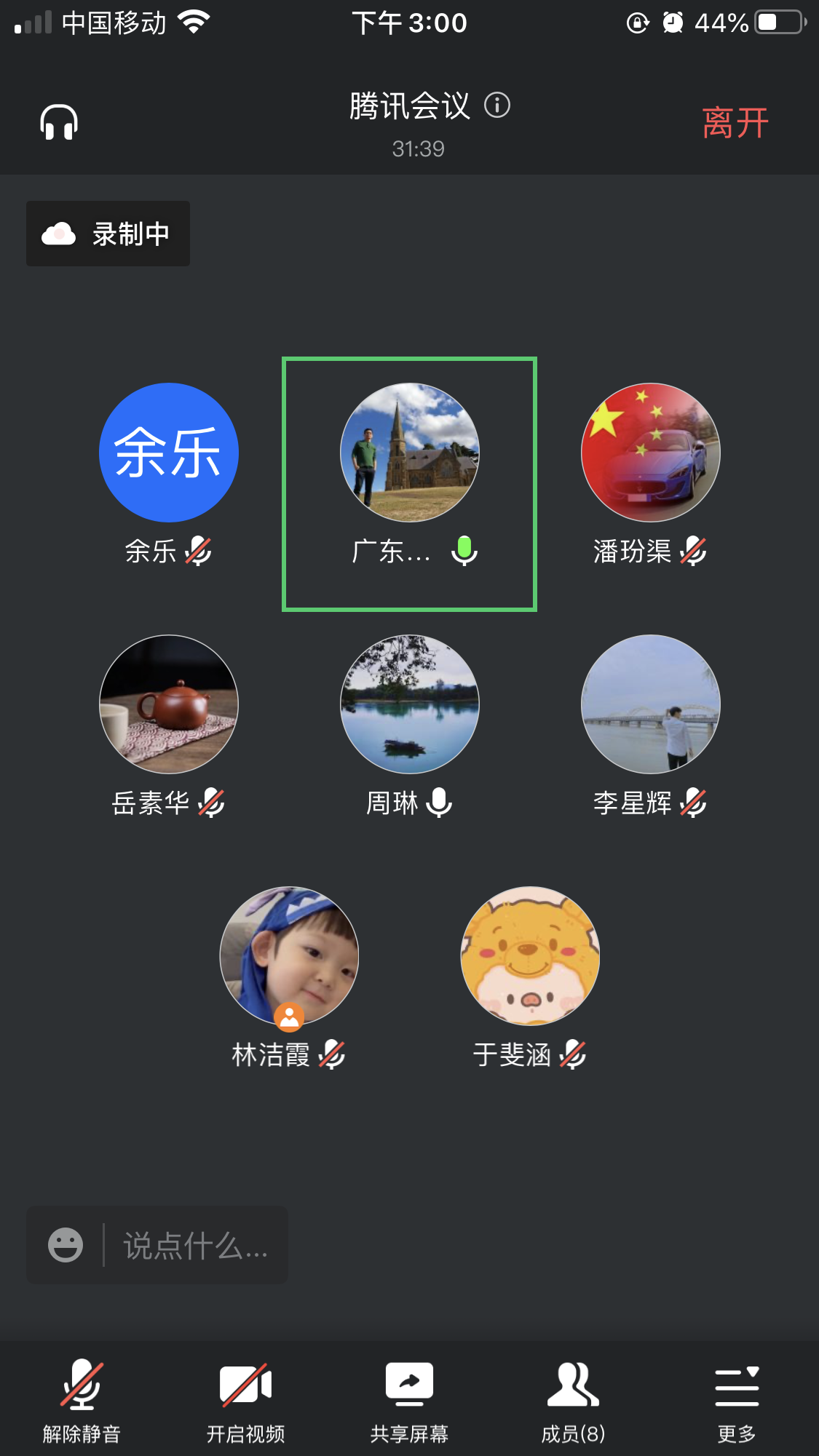The image size is (819, 1456).
Task: Select participant 余乐
Action: [x=169, y=453]
